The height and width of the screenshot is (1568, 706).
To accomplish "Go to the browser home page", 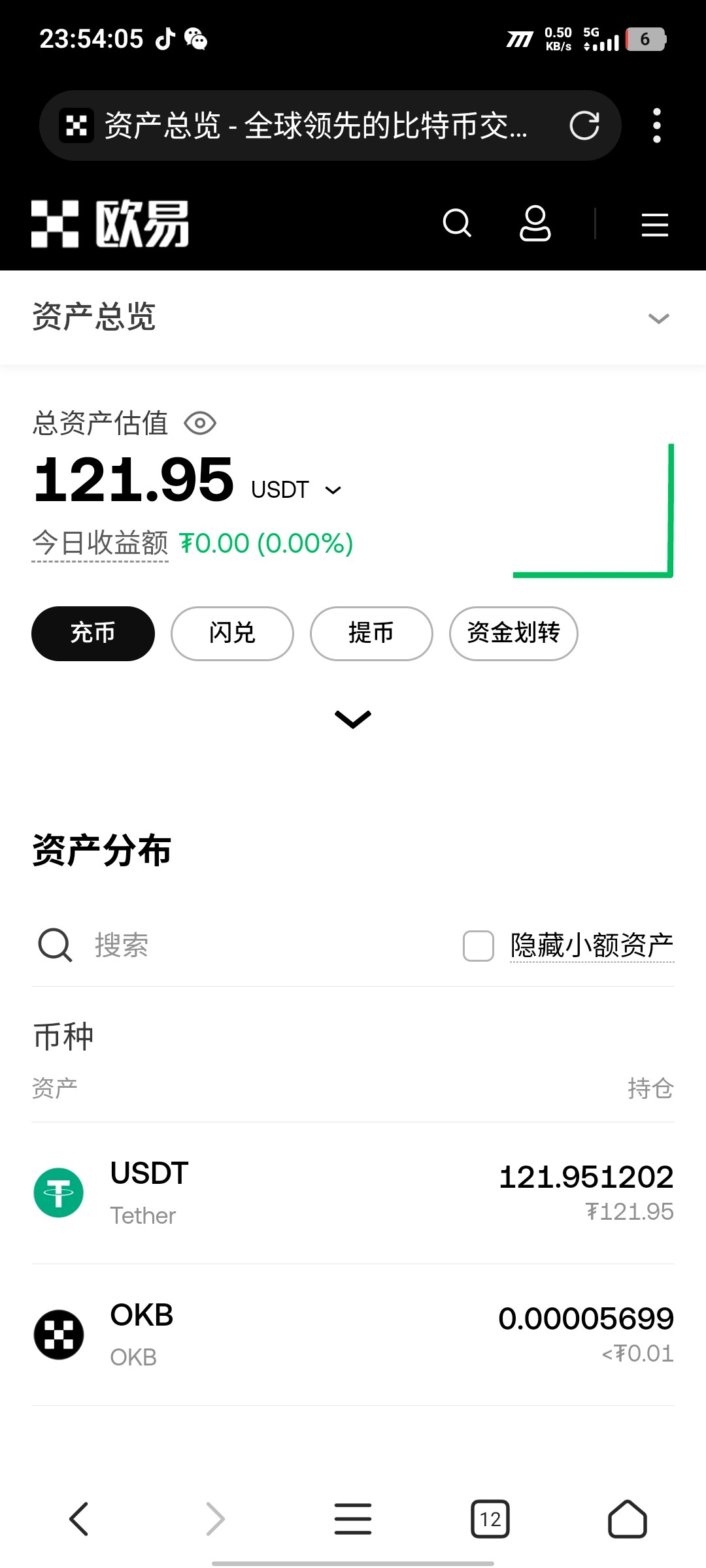I will click(x=628, y=1519).
